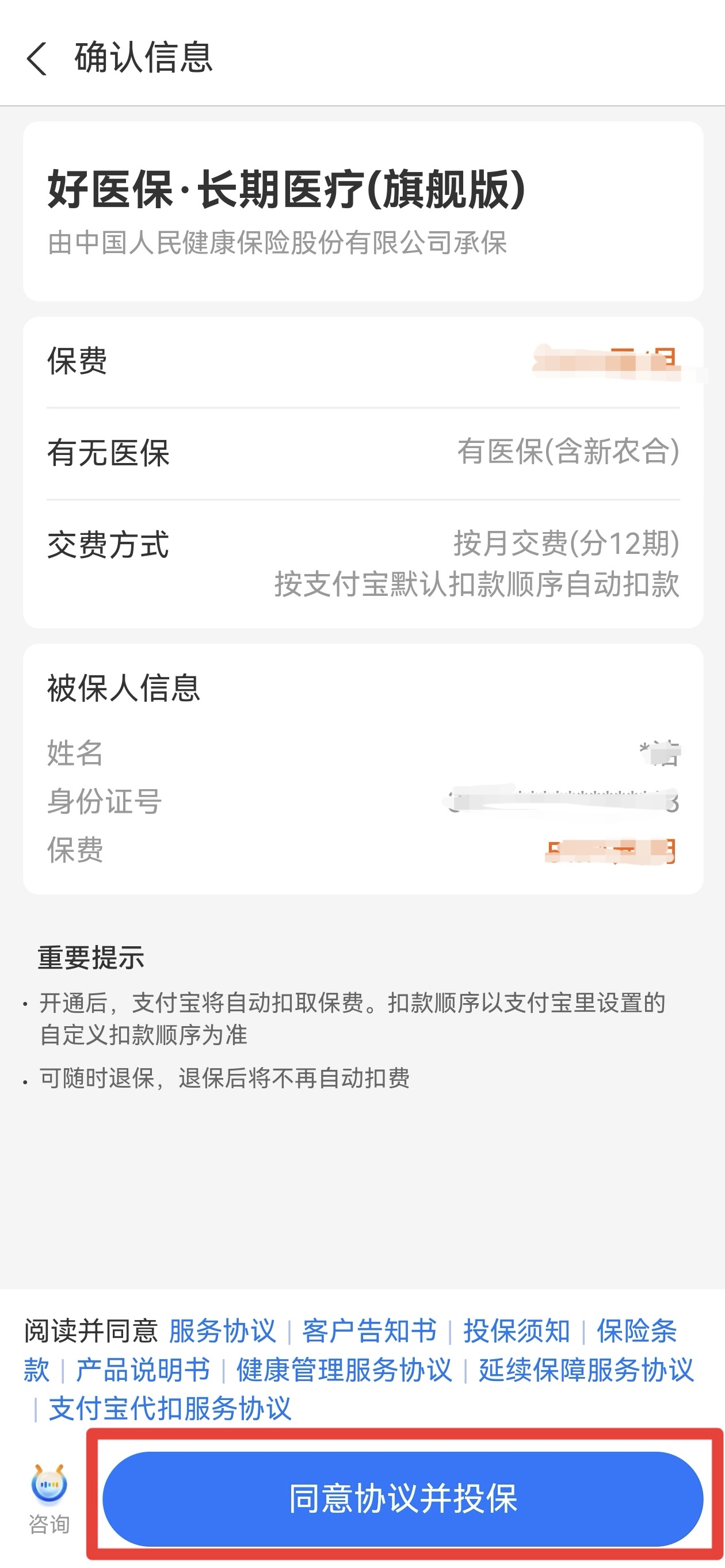Read the 客户告知书 document
The width and height of the screenshot is (725, 1568).
[x=369, y=1331]
